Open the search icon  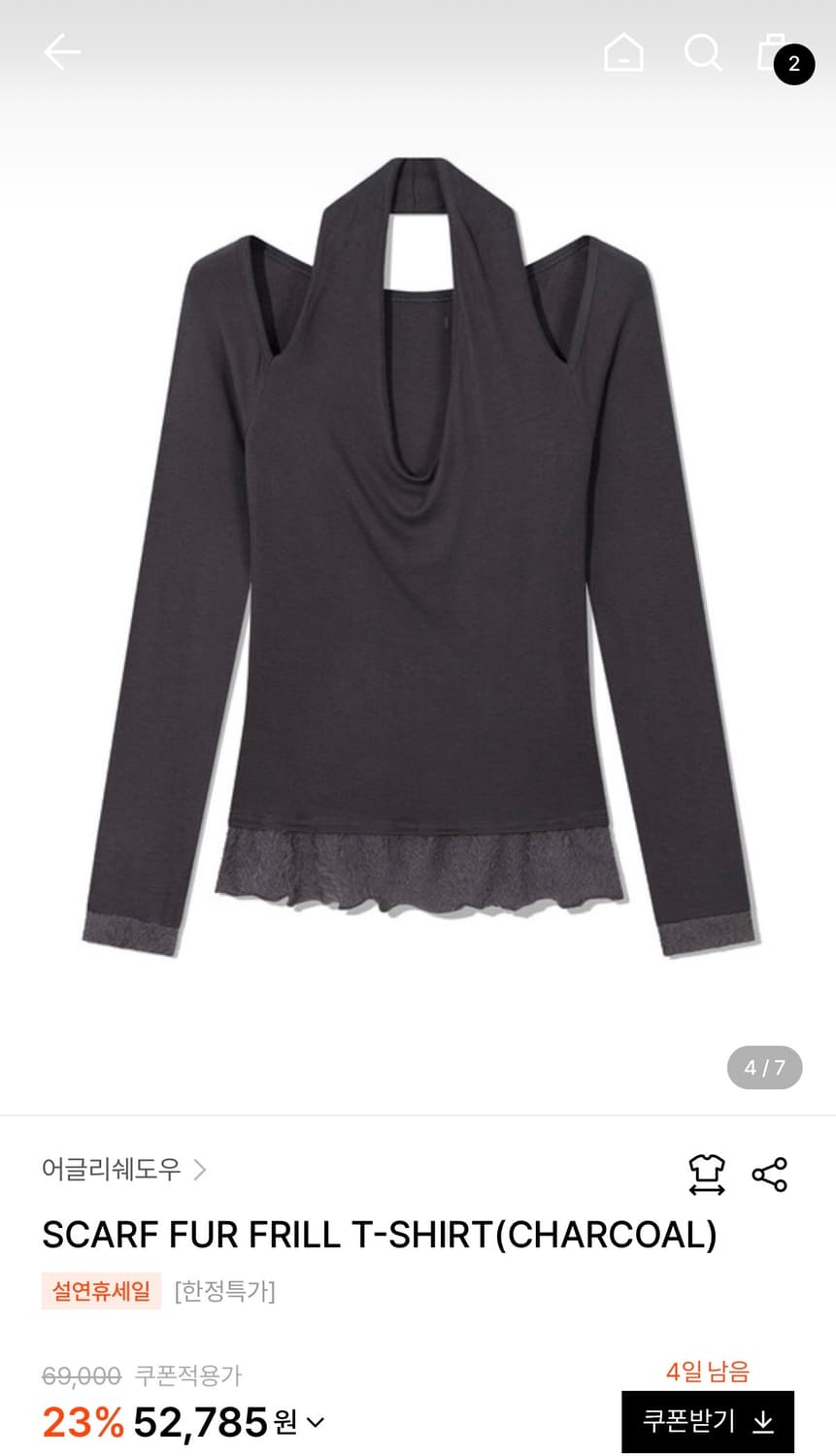pyautogui.click(x=704, y=53)
